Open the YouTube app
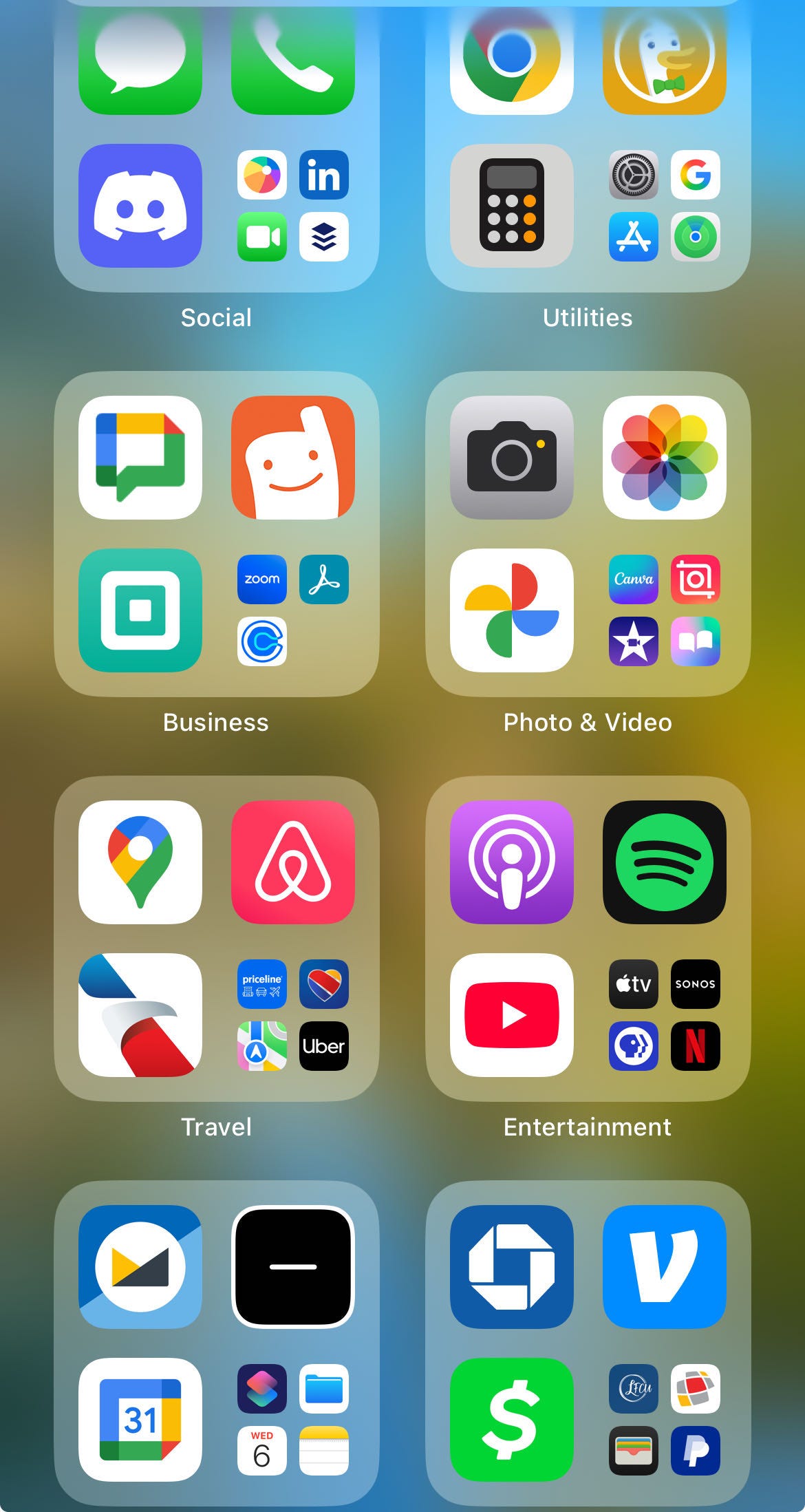 511,1014
